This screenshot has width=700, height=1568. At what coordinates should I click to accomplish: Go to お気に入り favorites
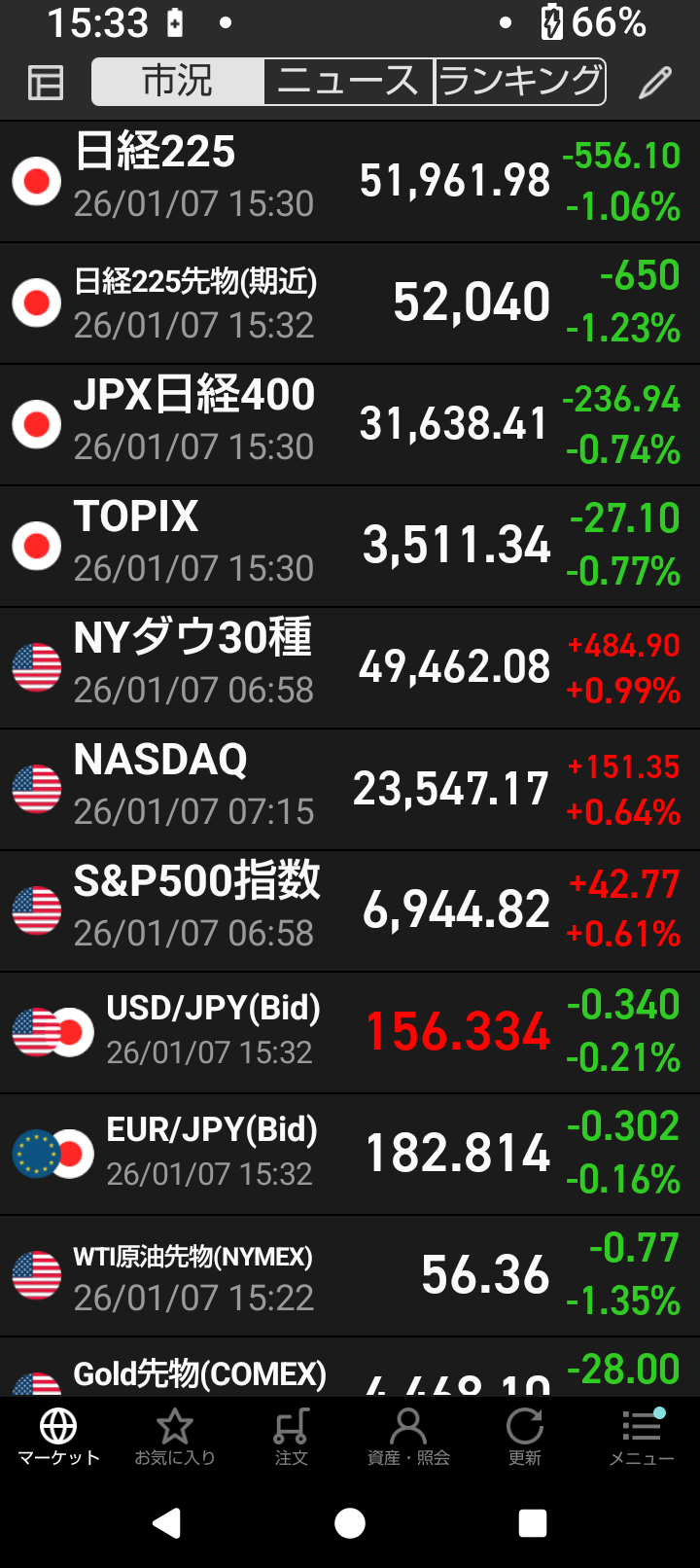click(x=175, y=1437)
